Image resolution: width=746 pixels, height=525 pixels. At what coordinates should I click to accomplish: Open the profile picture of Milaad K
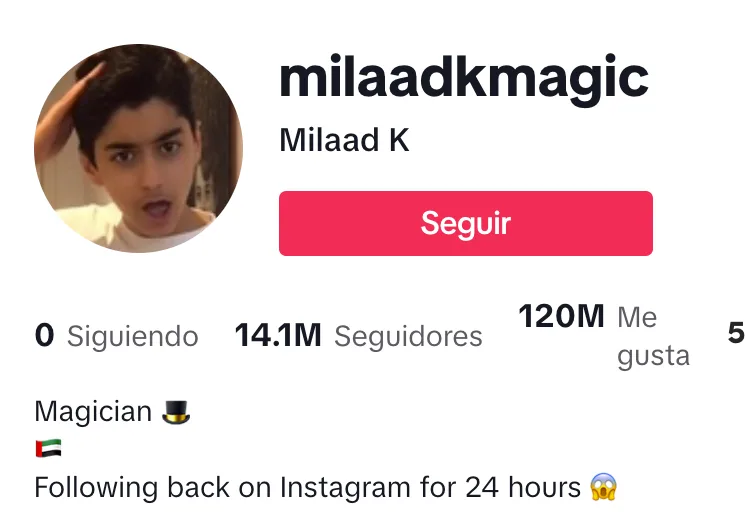[x=138, y=148]
